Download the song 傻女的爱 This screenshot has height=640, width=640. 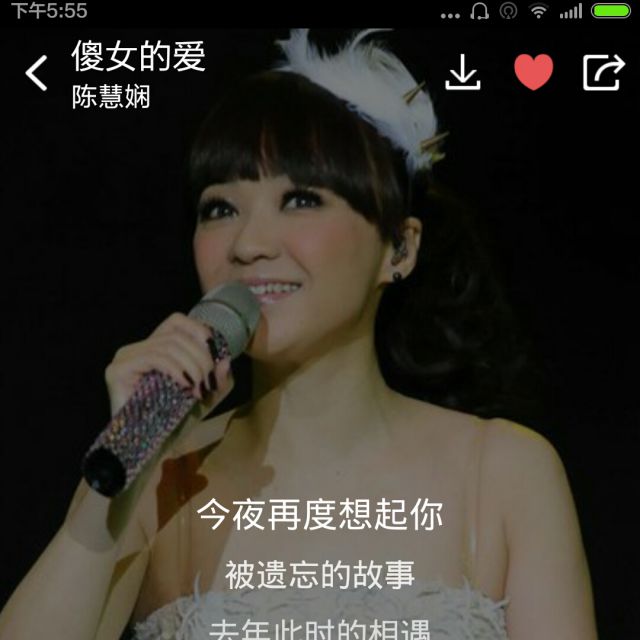pos(462,72)
